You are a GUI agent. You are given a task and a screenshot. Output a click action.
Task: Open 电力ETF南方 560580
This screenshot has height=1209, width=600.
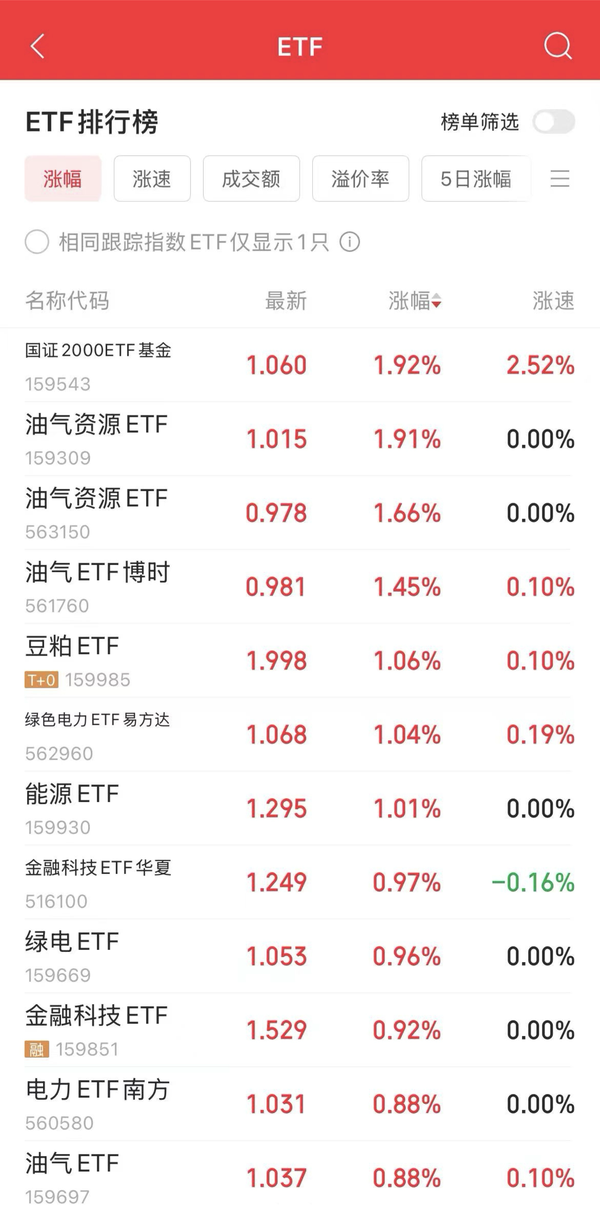coord(300,1104)
